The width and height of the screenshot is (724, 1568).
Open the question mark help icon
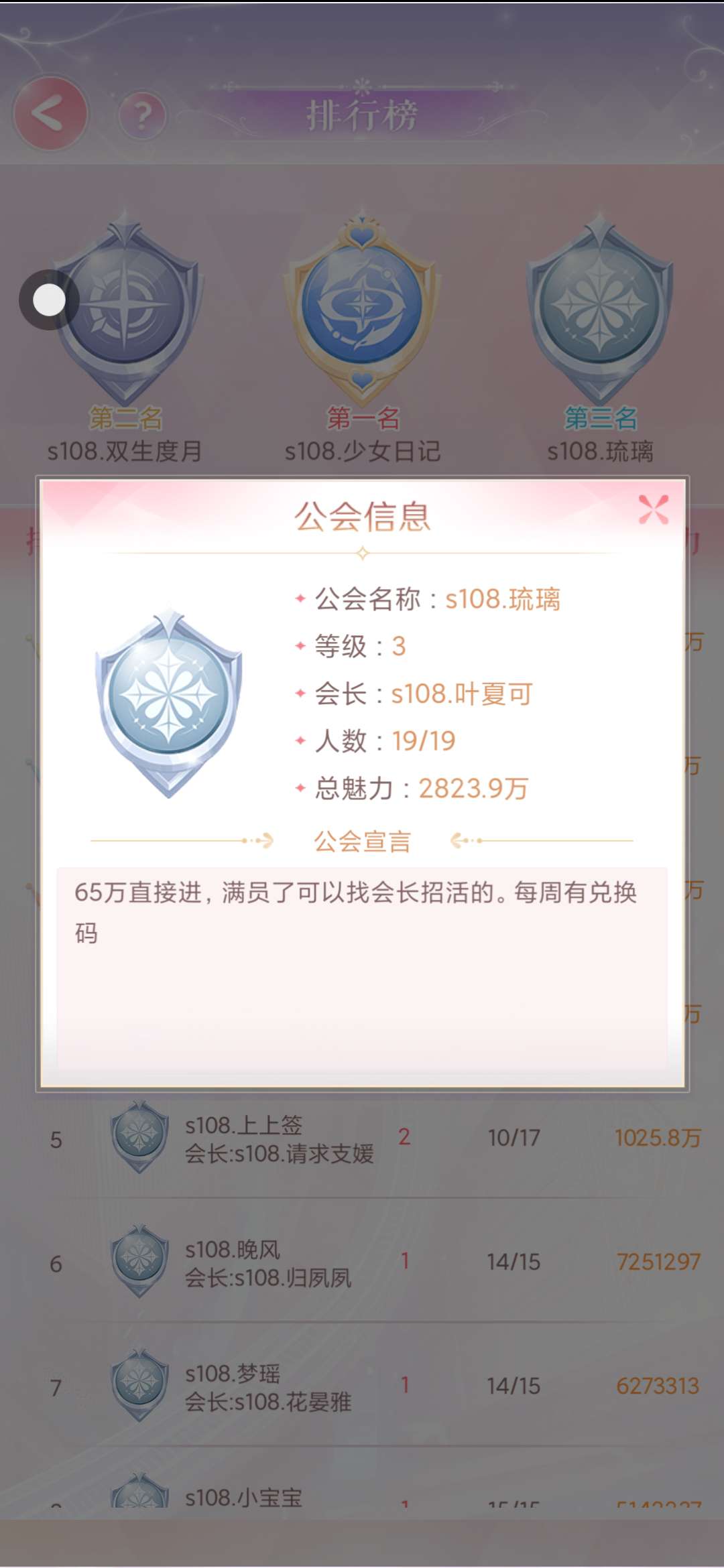142,115
